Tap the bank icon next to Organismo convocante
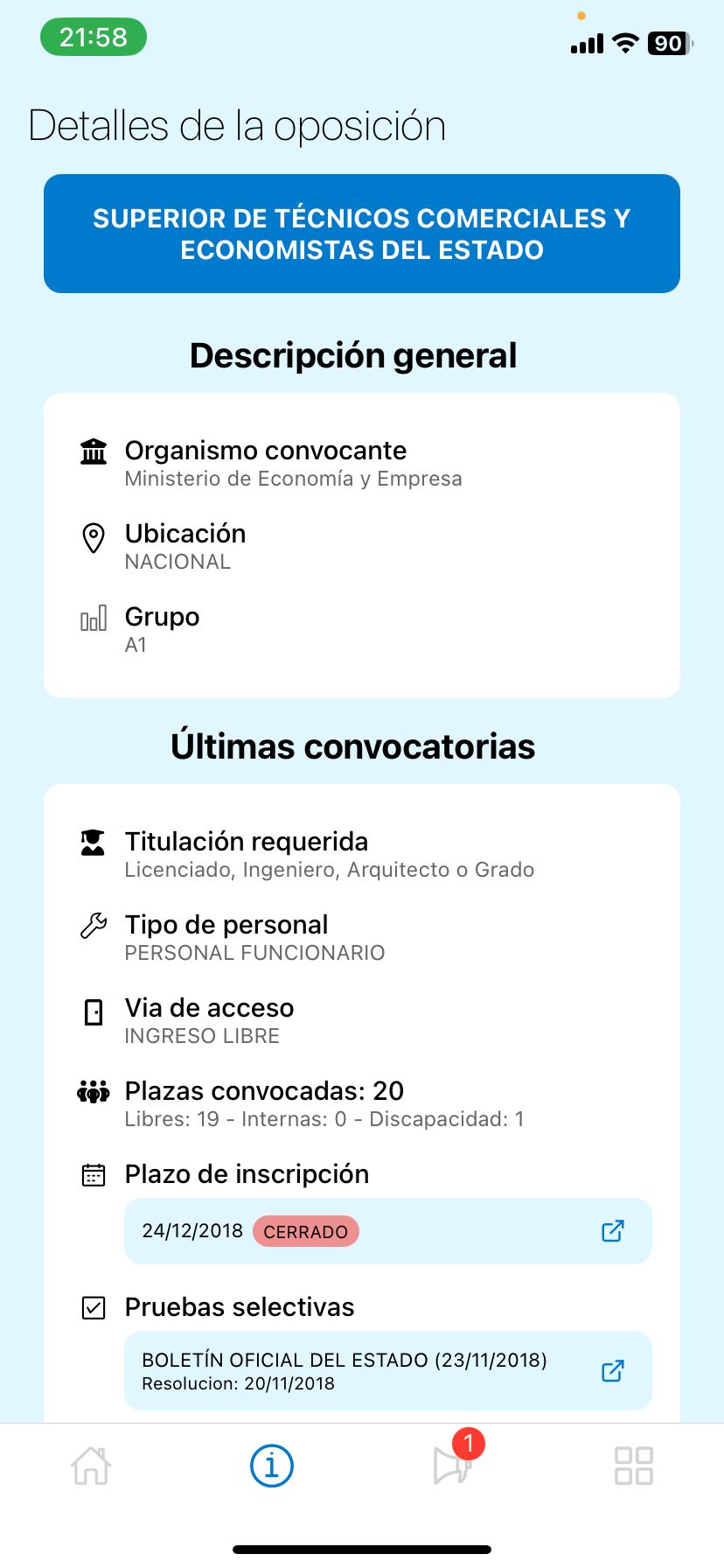The width and height of the screenshot is (724, 1568). click(x=92, y=451)
